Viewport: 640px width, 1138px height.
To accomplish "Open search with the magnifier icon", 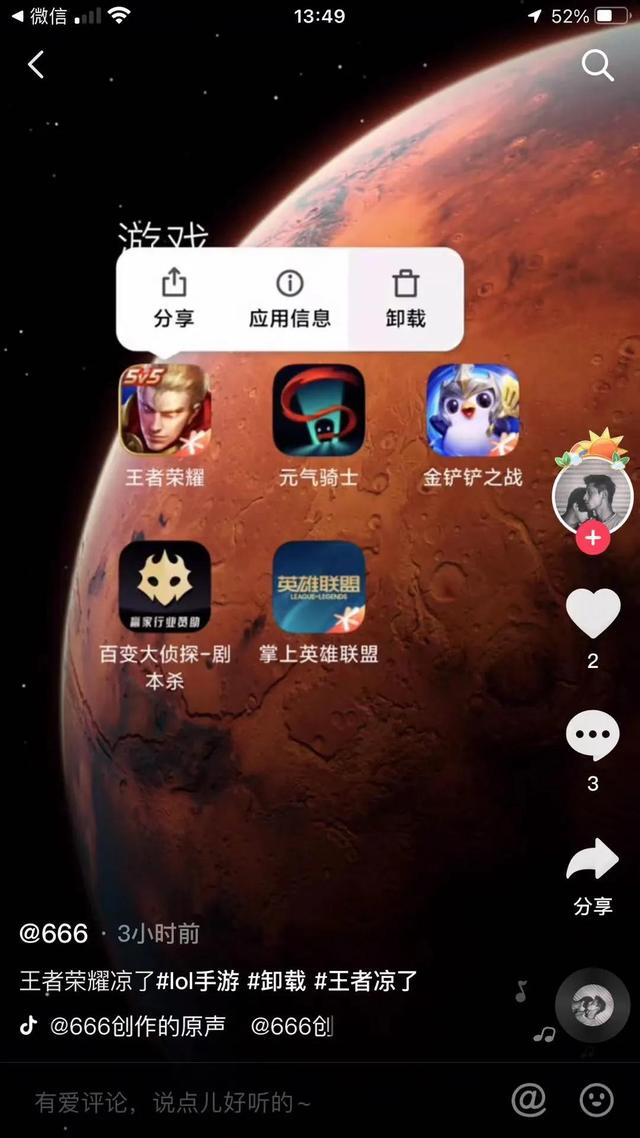I will click(x=597, y=66).
